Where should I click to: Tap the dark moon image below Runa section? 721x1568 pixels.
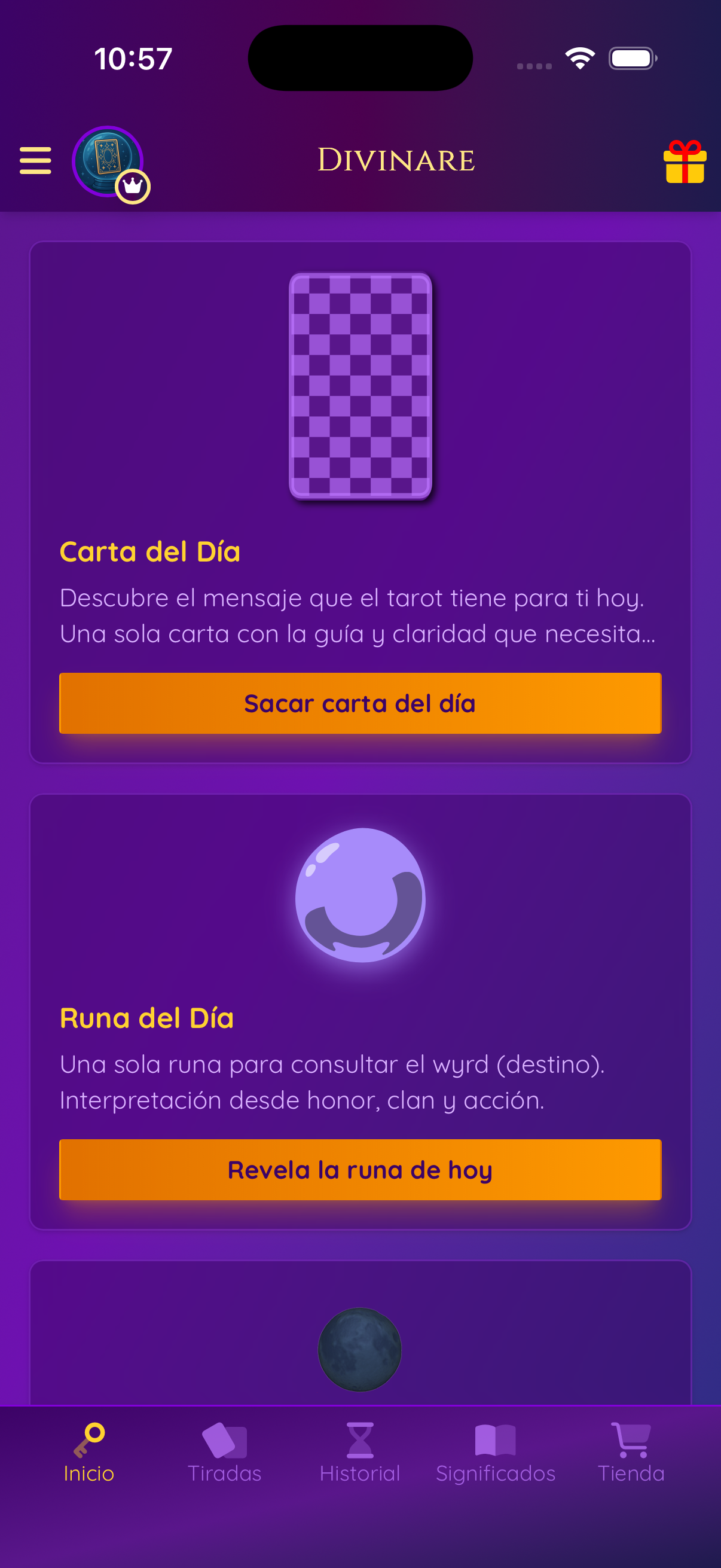[x=360, y=1351]
